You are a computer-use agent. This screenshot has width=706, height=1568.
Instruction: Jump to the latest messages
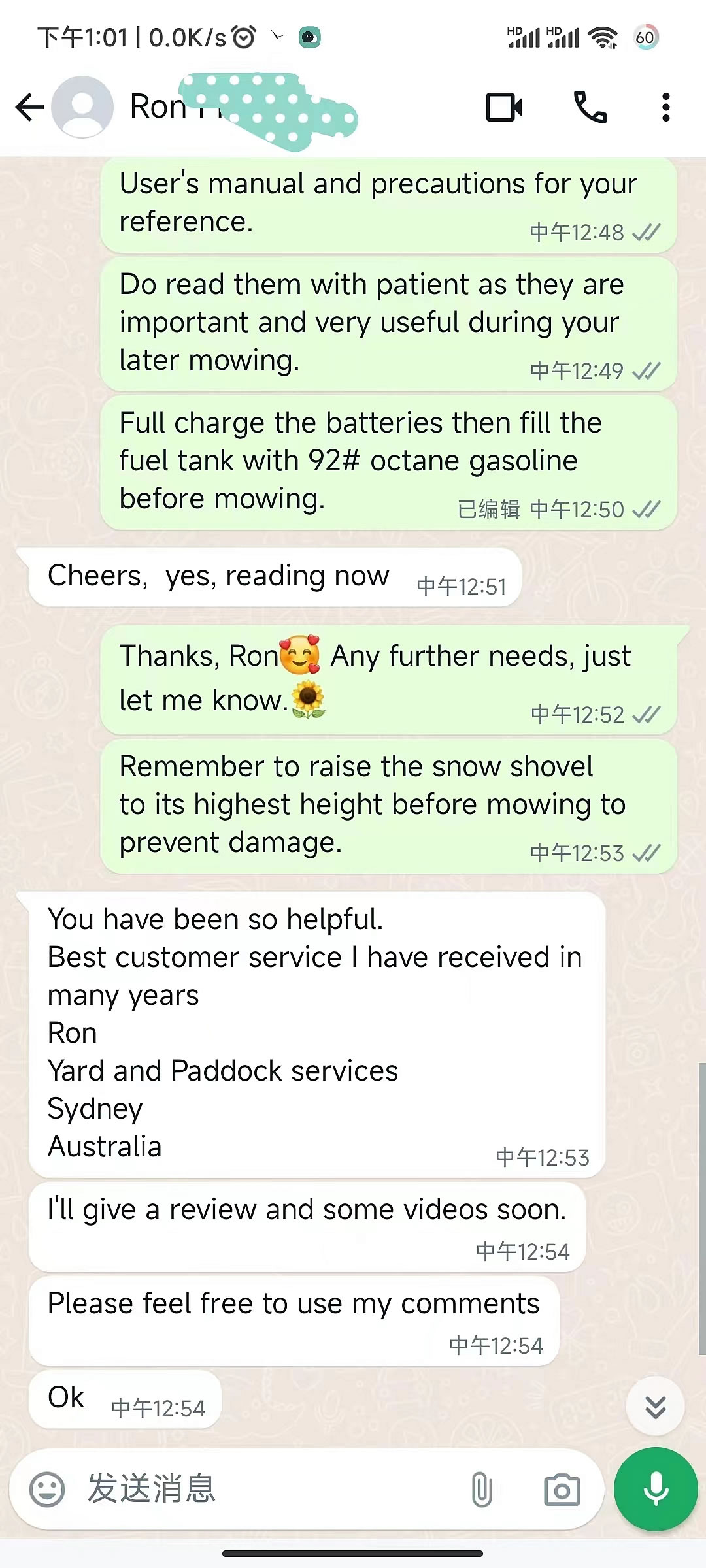[x=655, y=1407]
